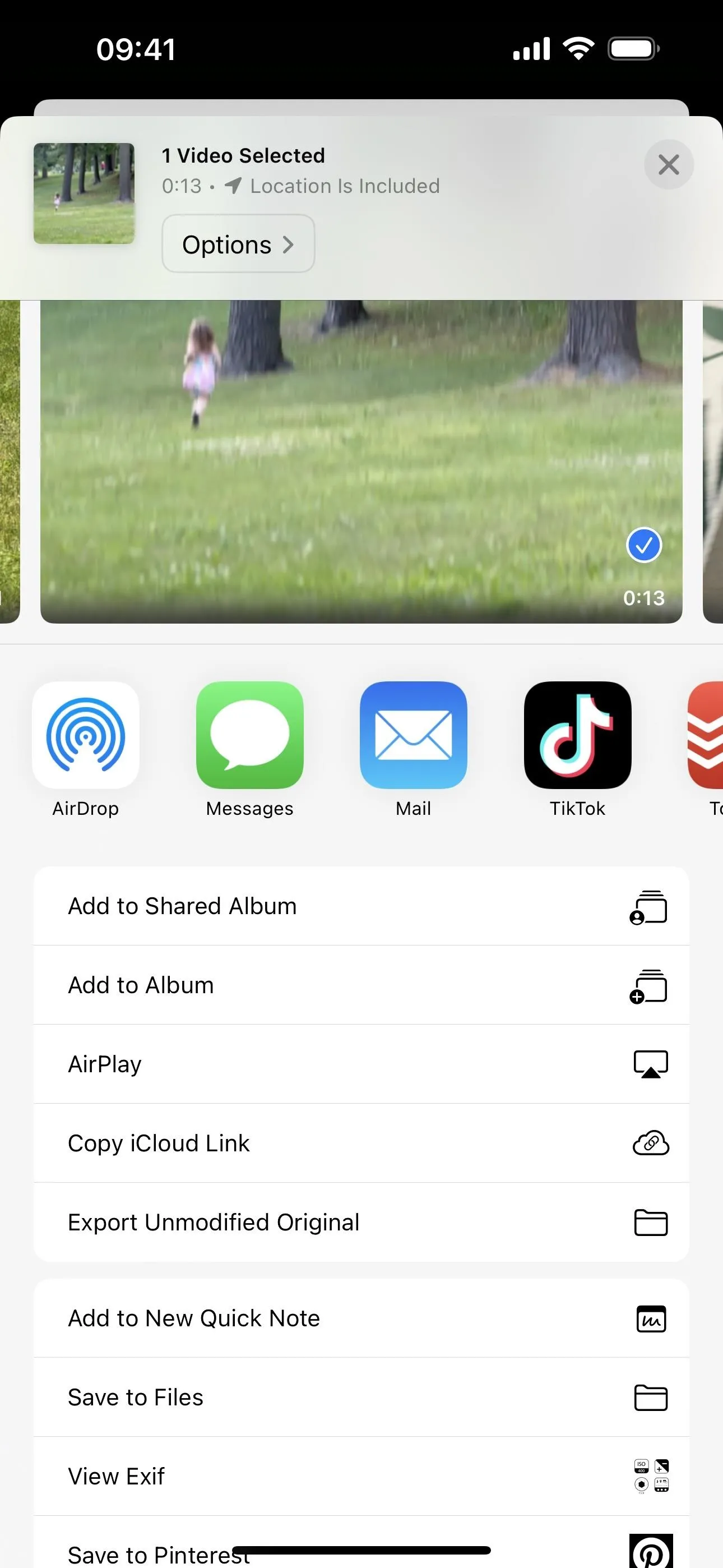Export Unmodified Original
This screenshot has height=1568, width=723.
pos(361,1222)
